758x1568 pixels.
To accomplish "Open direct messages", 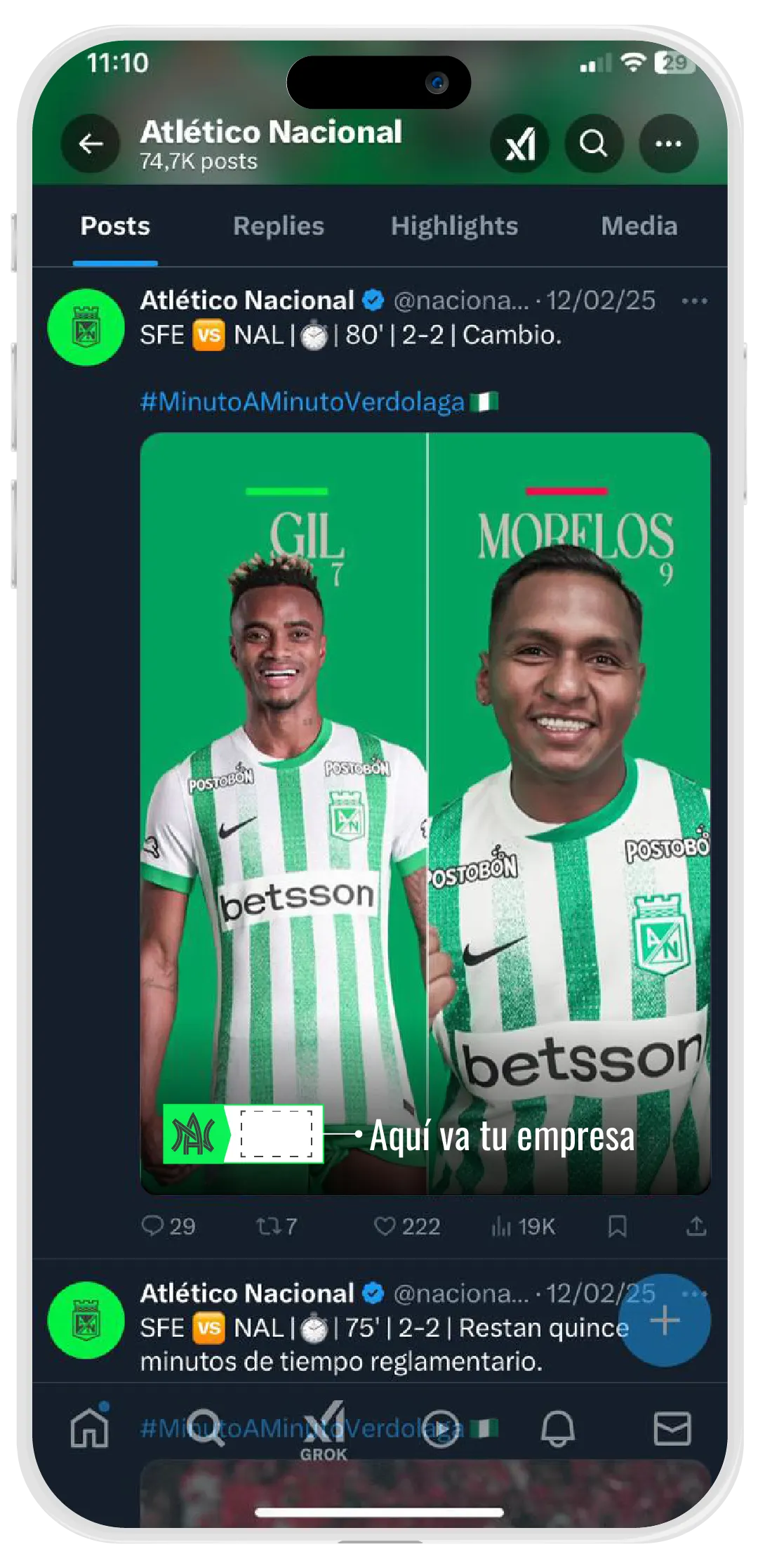I will point(672,1429).
